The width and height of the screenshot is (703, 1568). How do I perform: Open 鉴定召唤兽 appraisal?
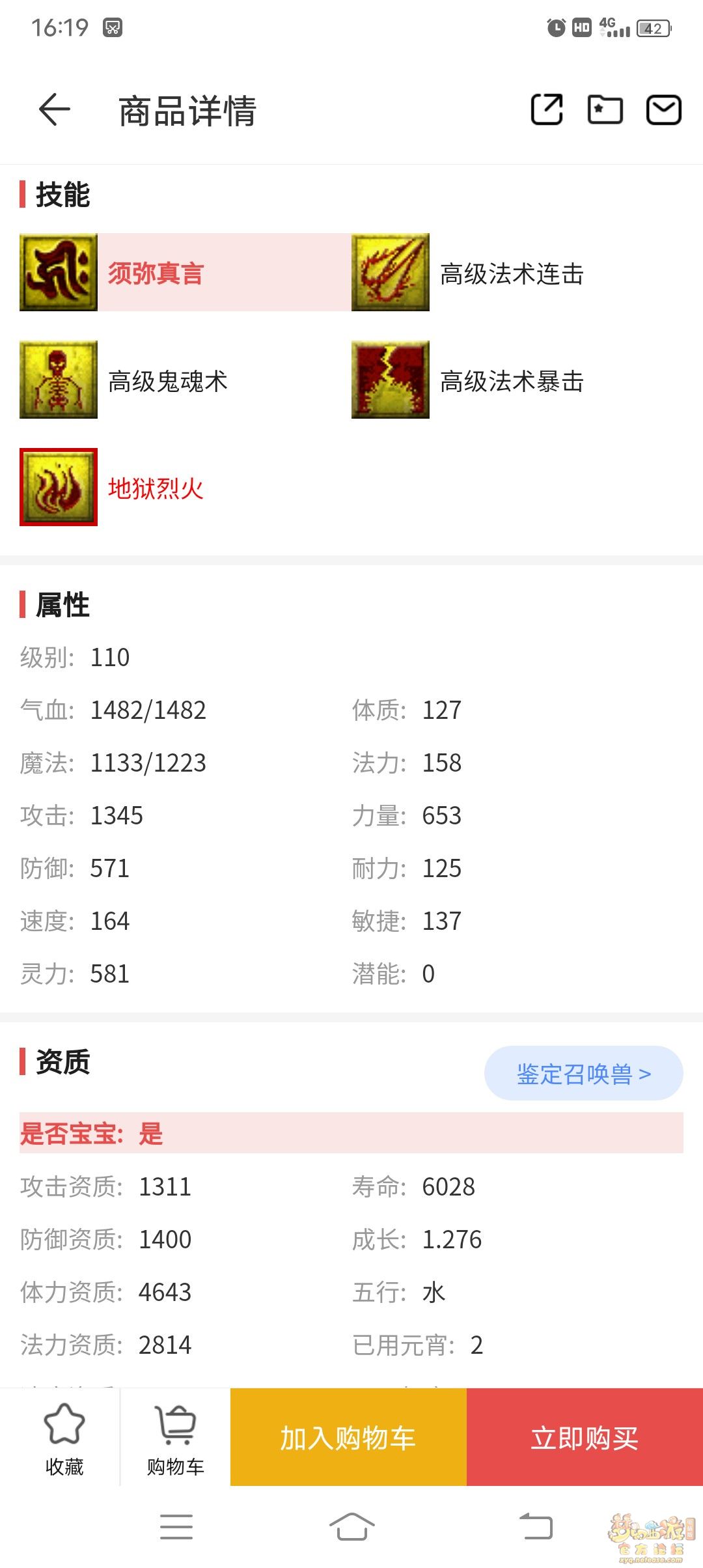coord(583,1074)
